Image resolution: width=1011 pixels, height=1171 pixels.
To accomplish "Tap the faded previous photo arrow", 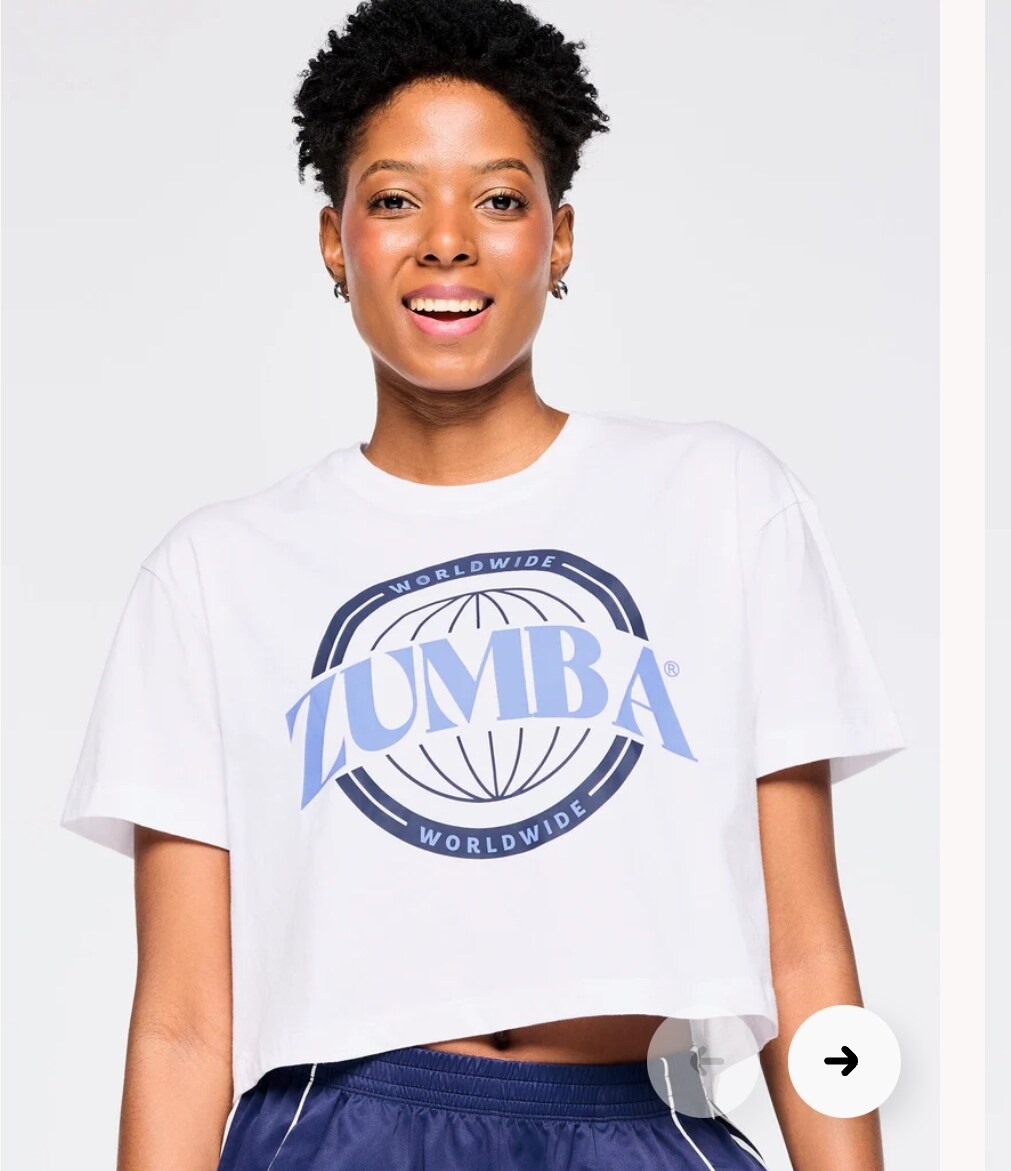I will point(703,1061).
